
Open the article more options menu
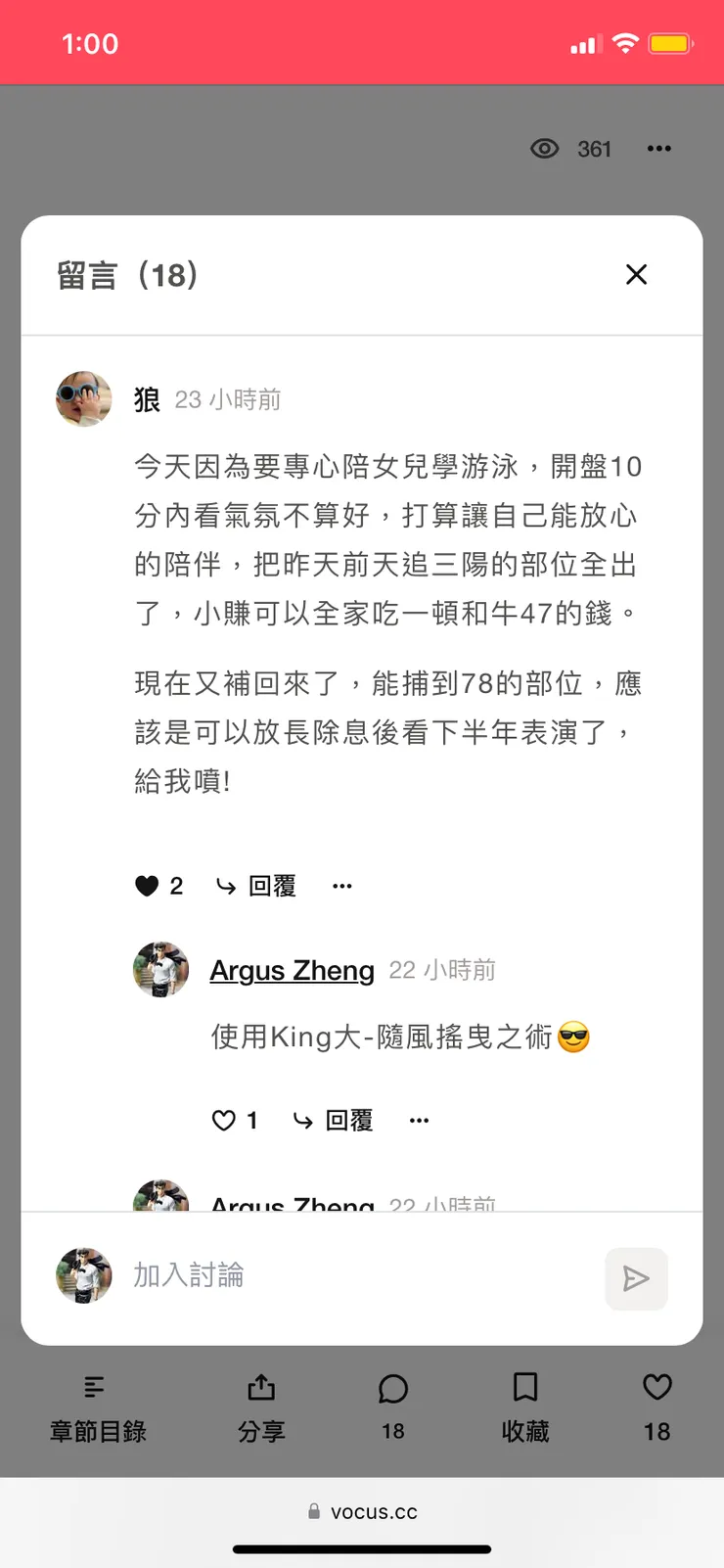(659, 149)
